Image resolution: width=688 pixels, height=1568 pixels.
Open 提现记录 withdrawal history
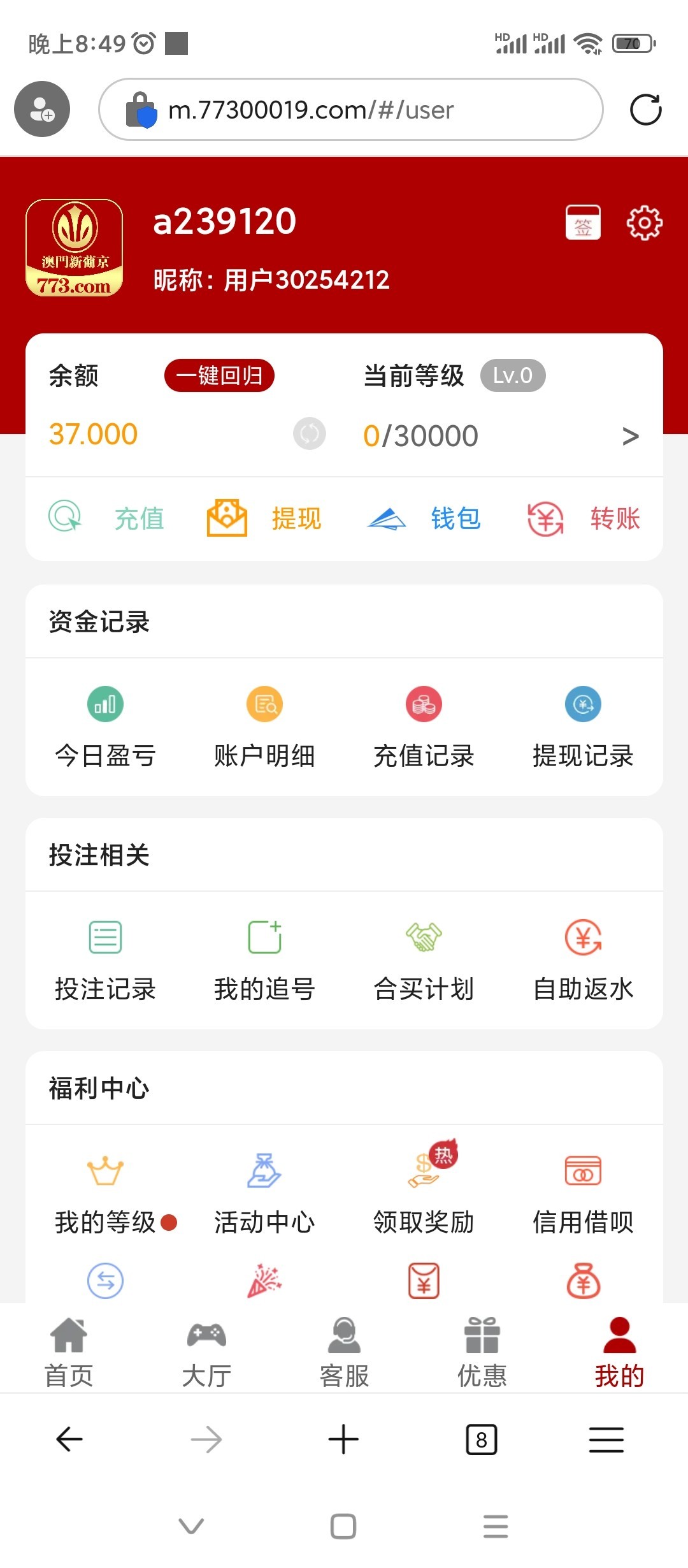583,727
